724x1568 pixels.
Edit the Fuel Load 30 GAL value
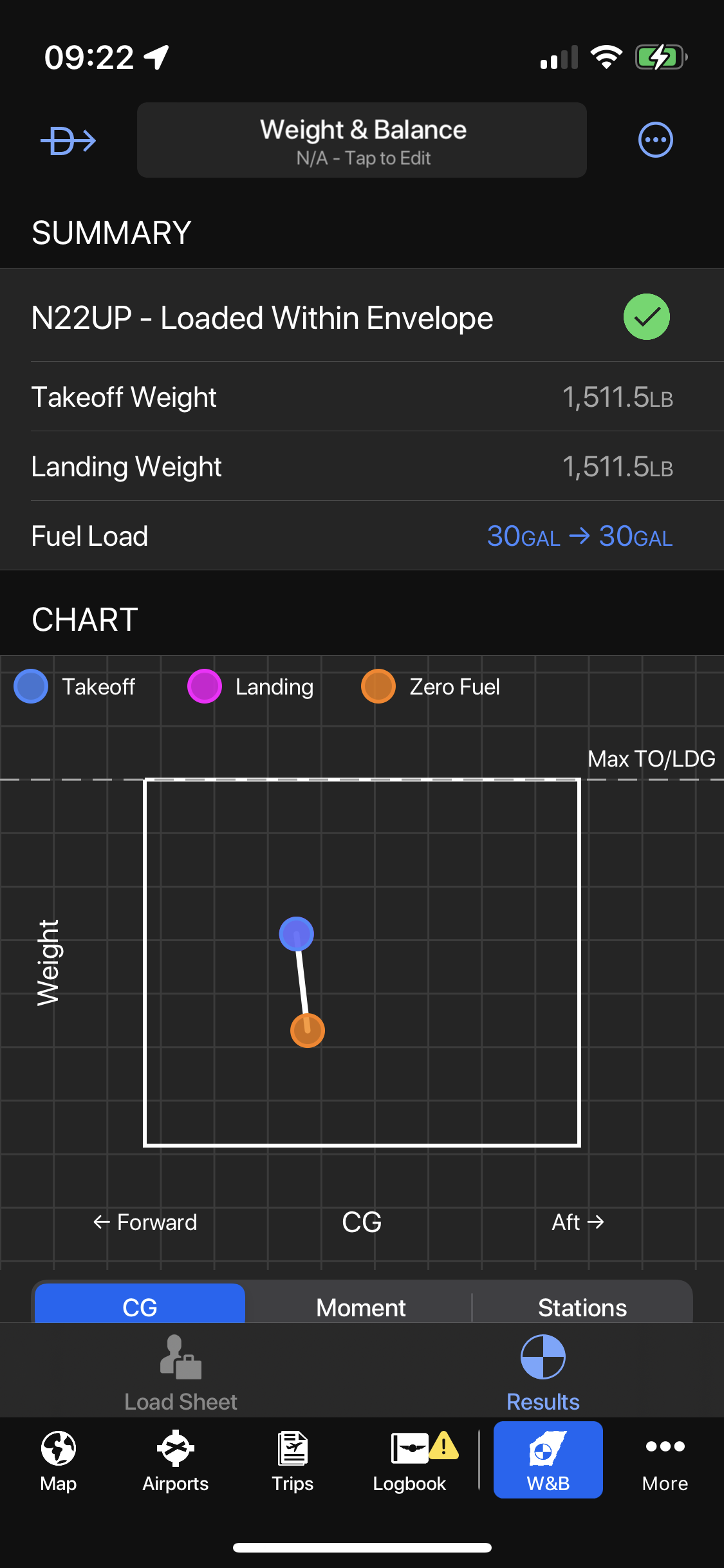pyautogui.click(x=579, y=536)
